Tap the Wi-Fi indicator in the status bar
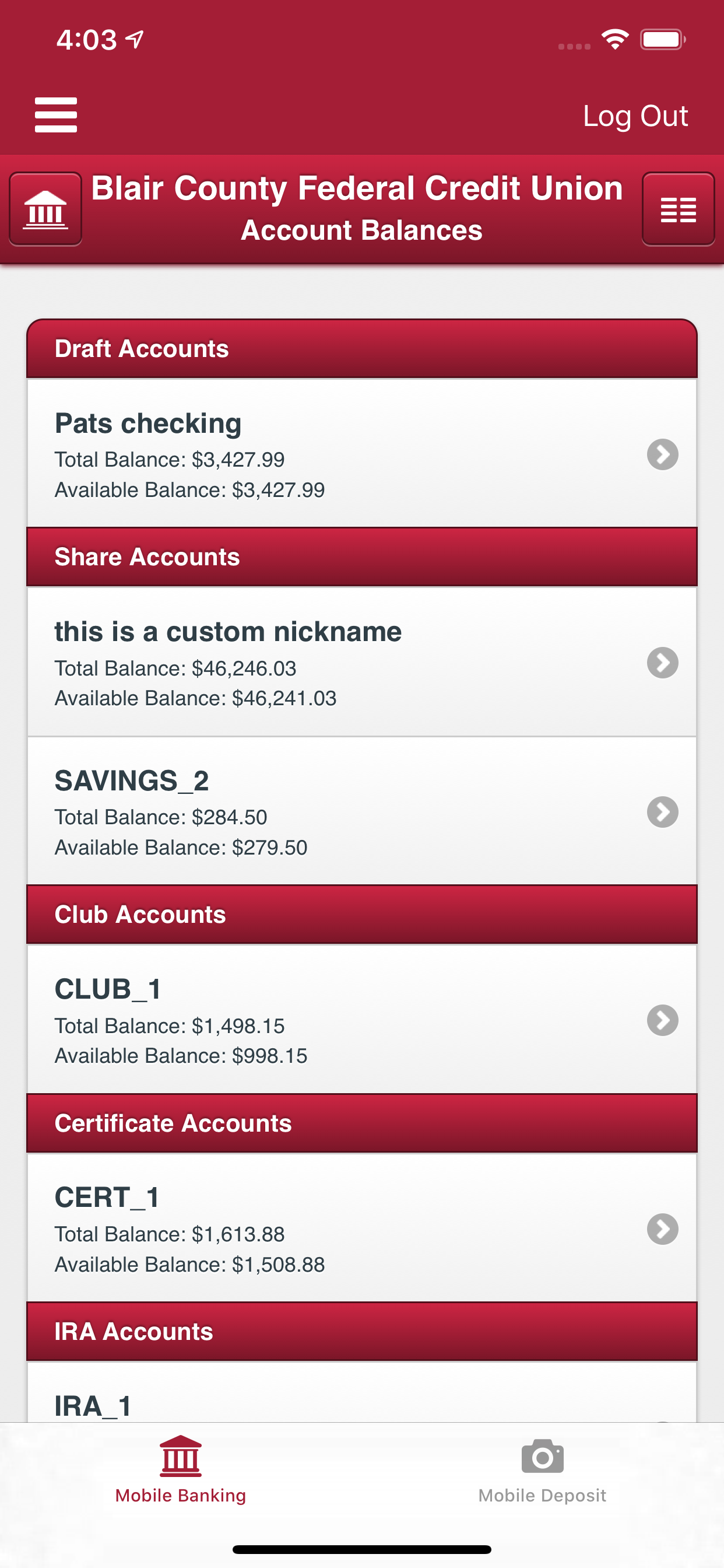This screenshot has width=724, height=1568. coord(613,39)
